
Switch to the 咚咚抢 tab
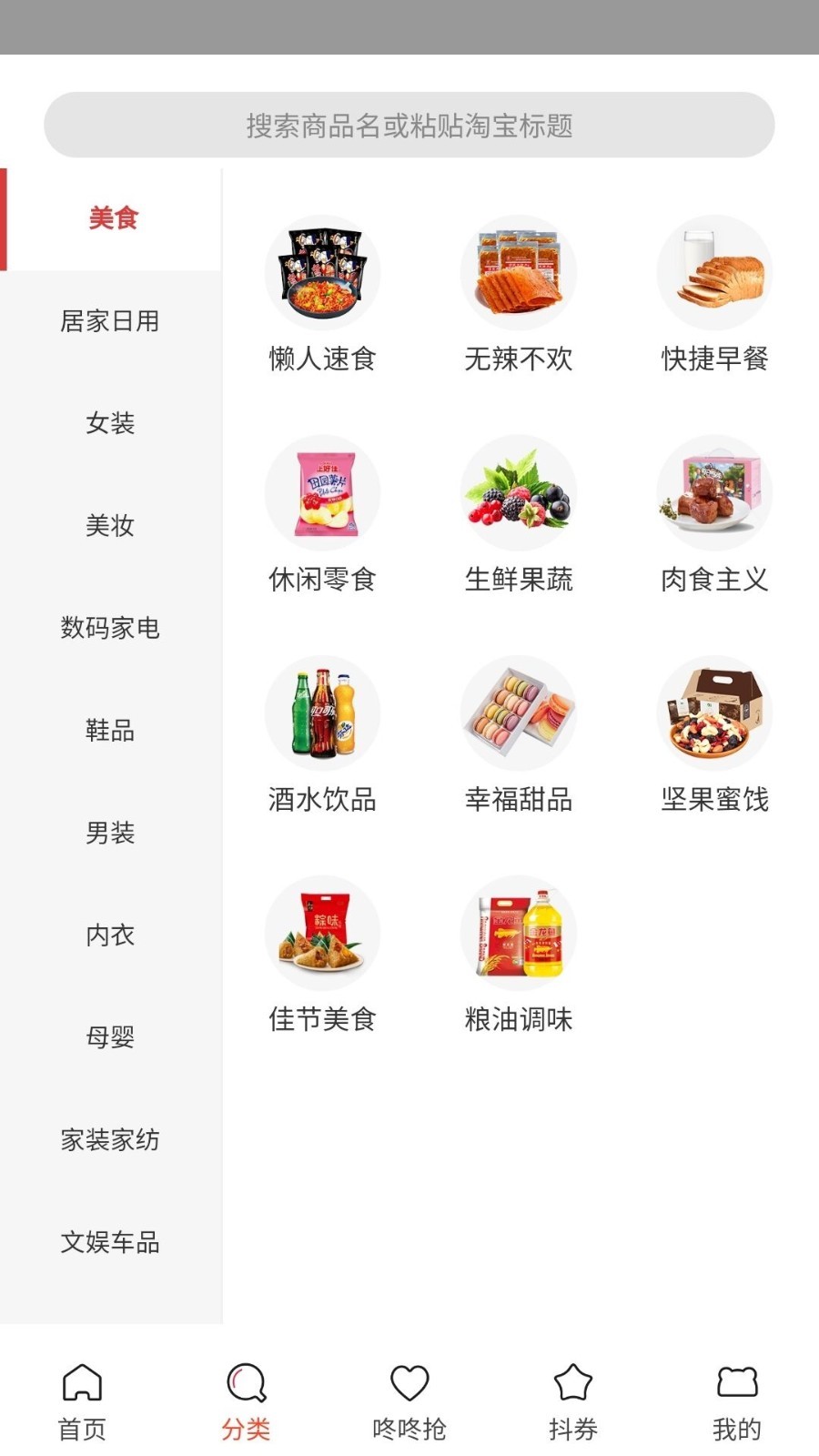click(x=409, y=1401)
